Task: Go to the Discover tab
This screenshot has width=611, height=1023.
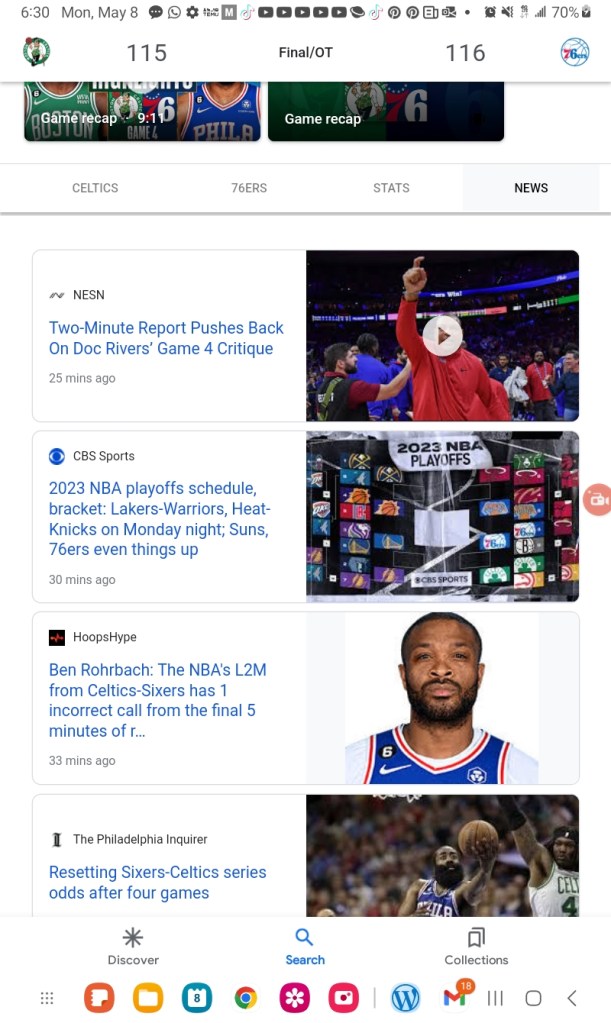Action: click(x=133, y=946)
